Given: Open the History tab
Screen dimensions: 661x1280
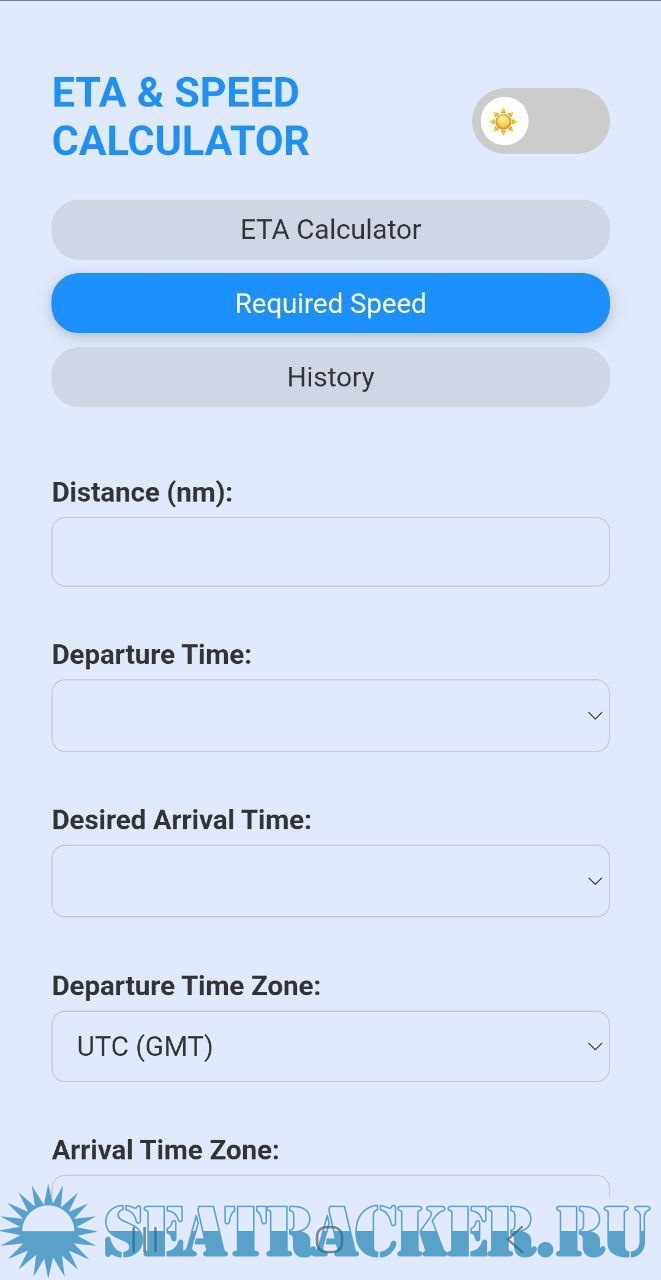Looking at the screenshot, I should pyautogui.click(x=330, y=377).
